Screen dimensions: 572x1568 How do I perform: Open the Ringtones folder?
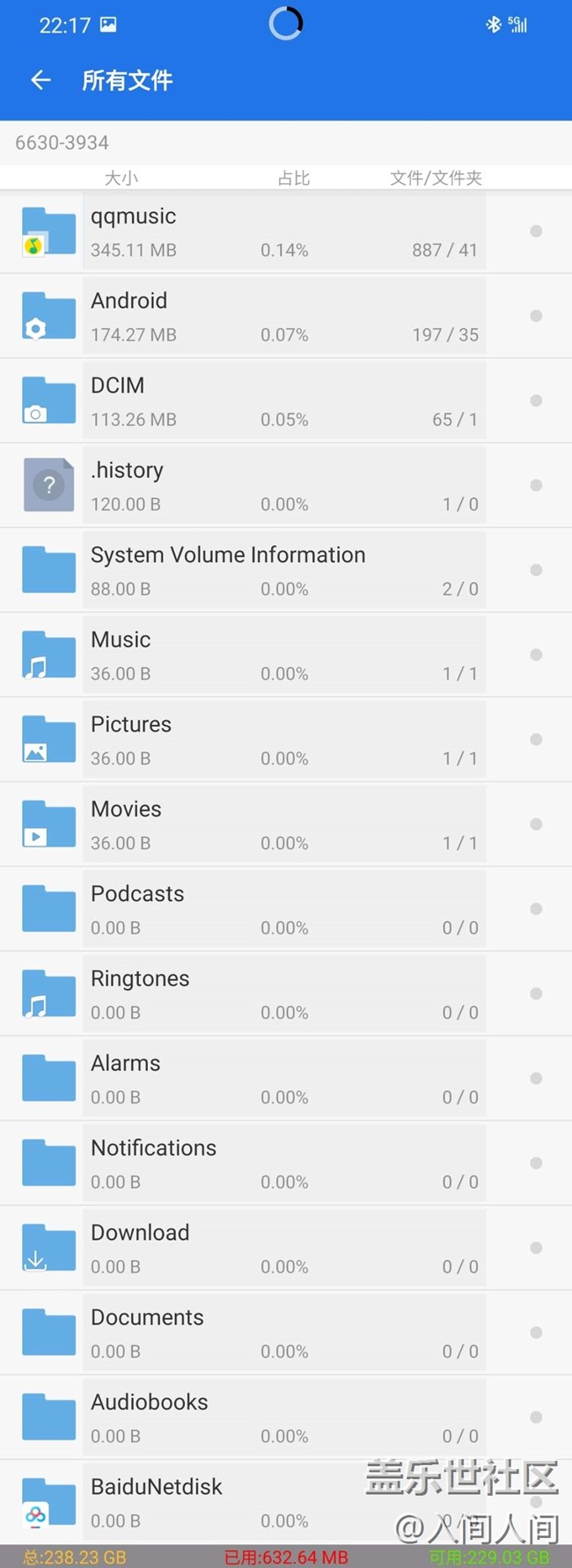[283, 994]
